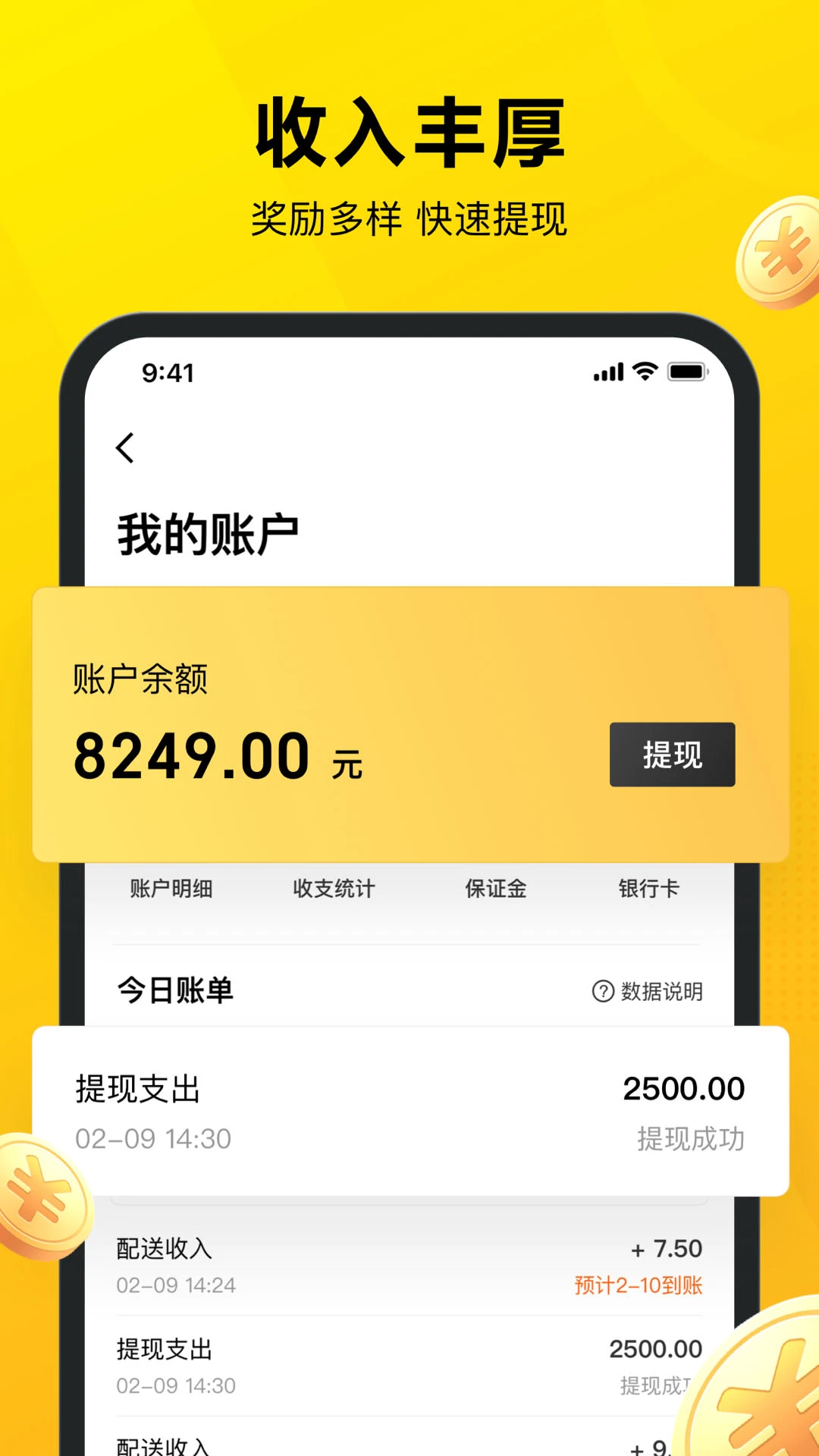
Task: Switch to the 账户明细 tab
Action: click(x=170, y=889)
